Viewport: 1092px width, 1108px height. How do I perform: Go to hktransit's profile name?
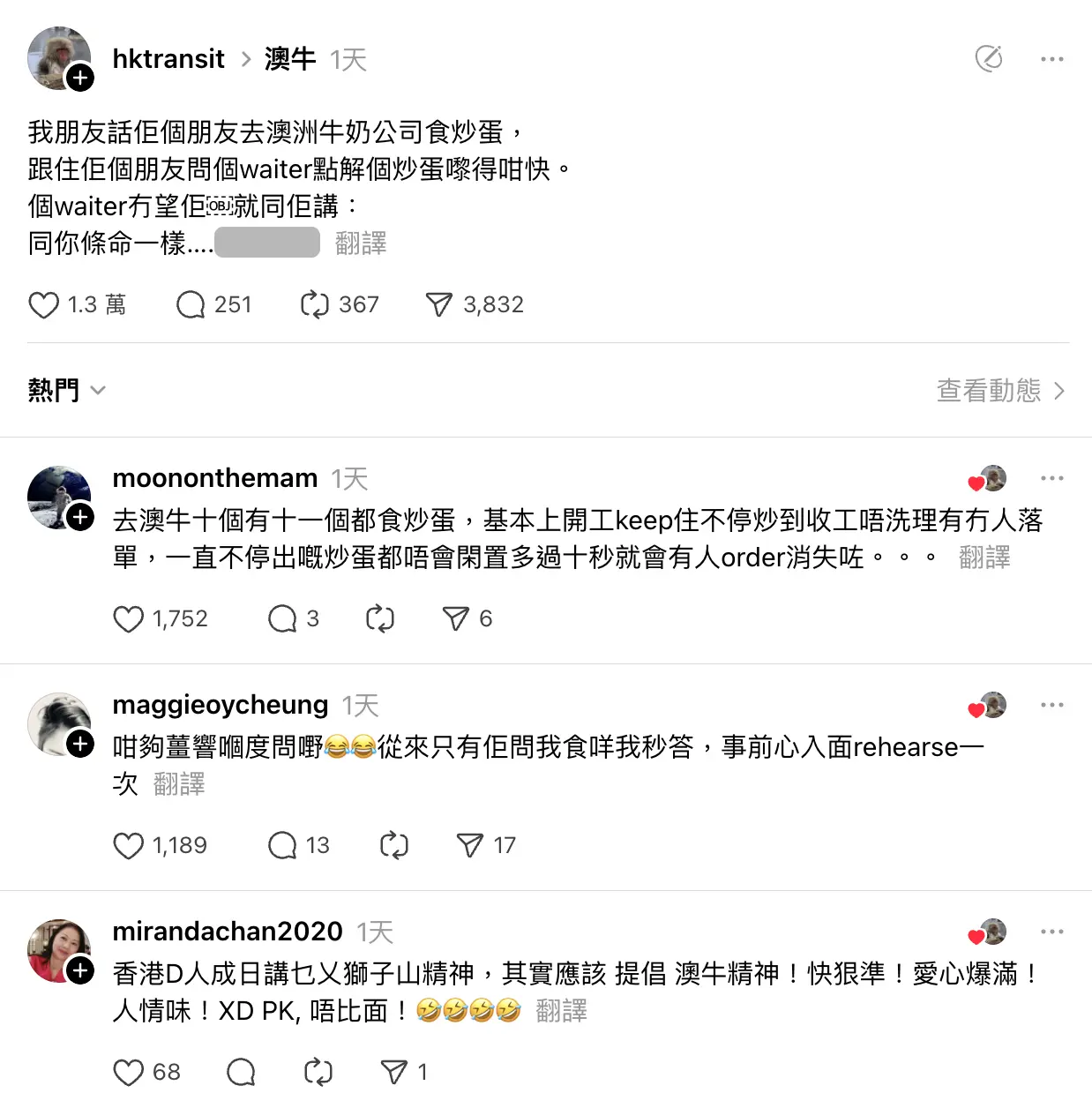click(x=168, y=59)
